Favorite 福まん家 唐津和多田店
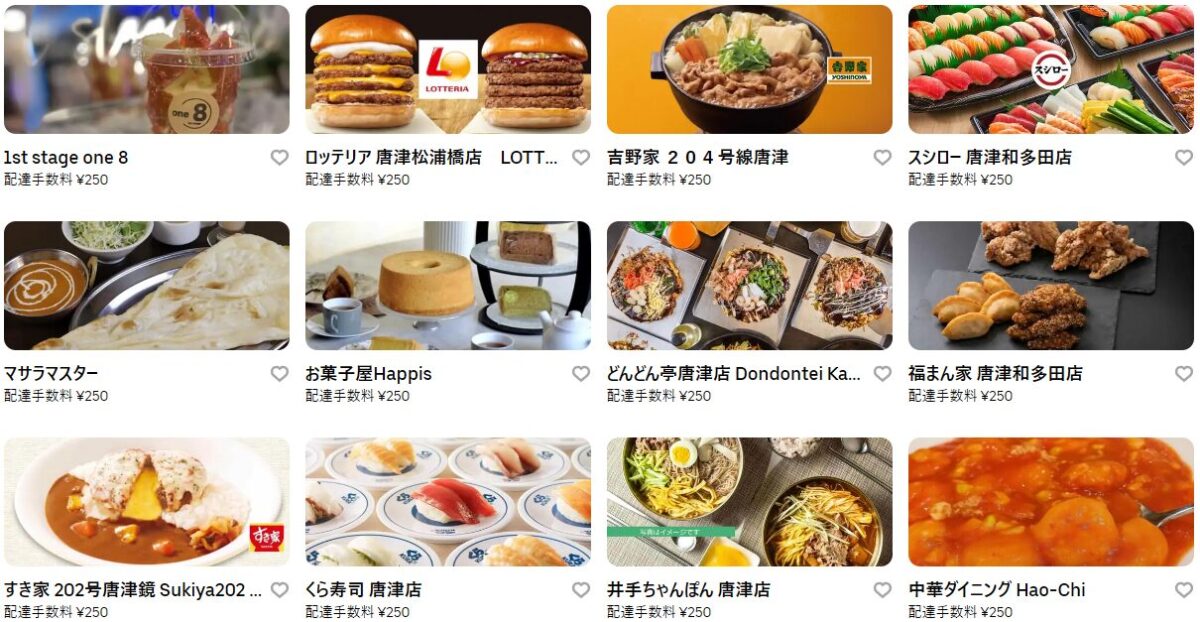 tap(1184, 374)
